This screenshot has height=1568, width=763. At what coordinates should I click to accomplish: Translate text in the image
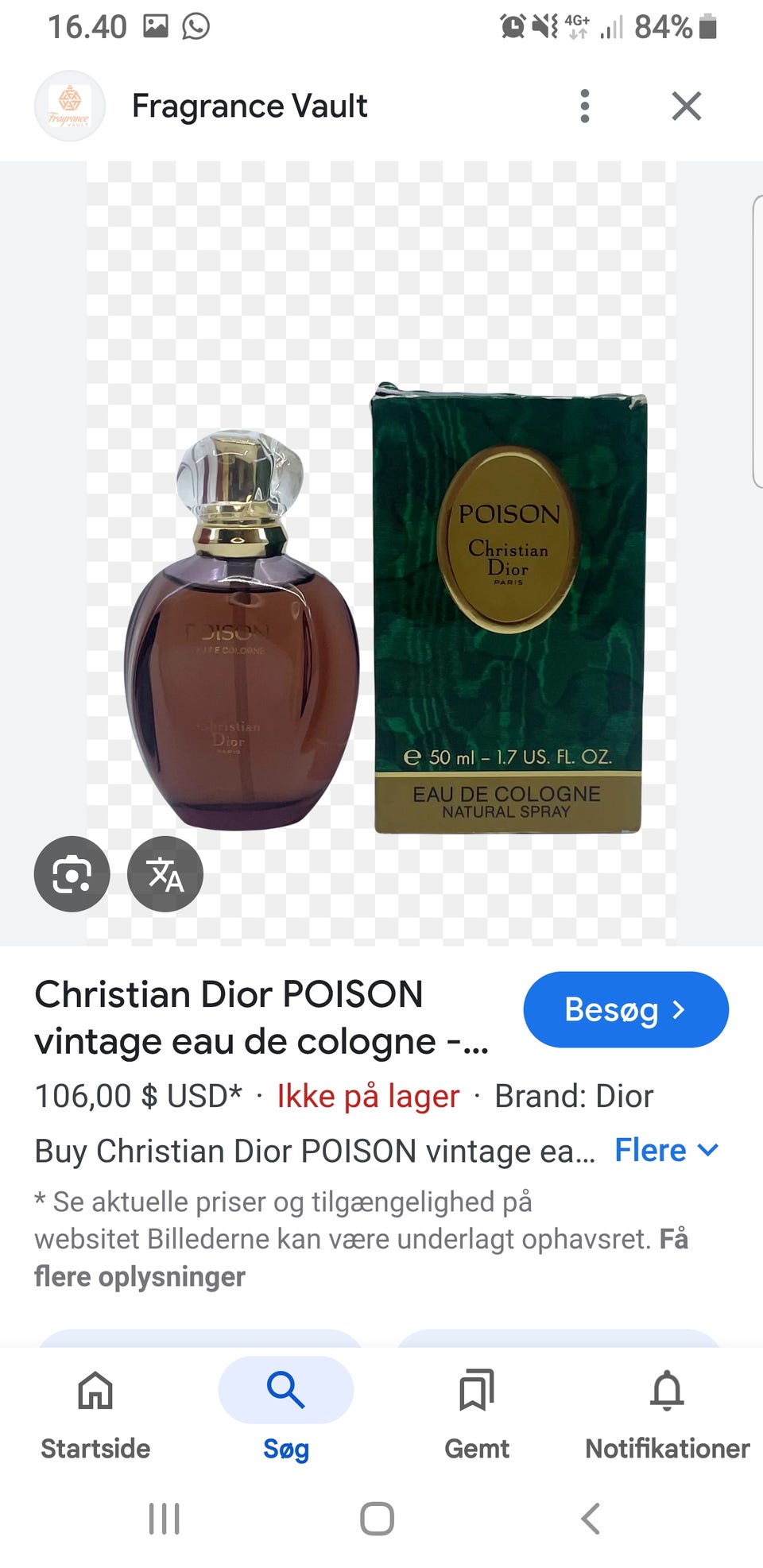click(x=165, y=874)
